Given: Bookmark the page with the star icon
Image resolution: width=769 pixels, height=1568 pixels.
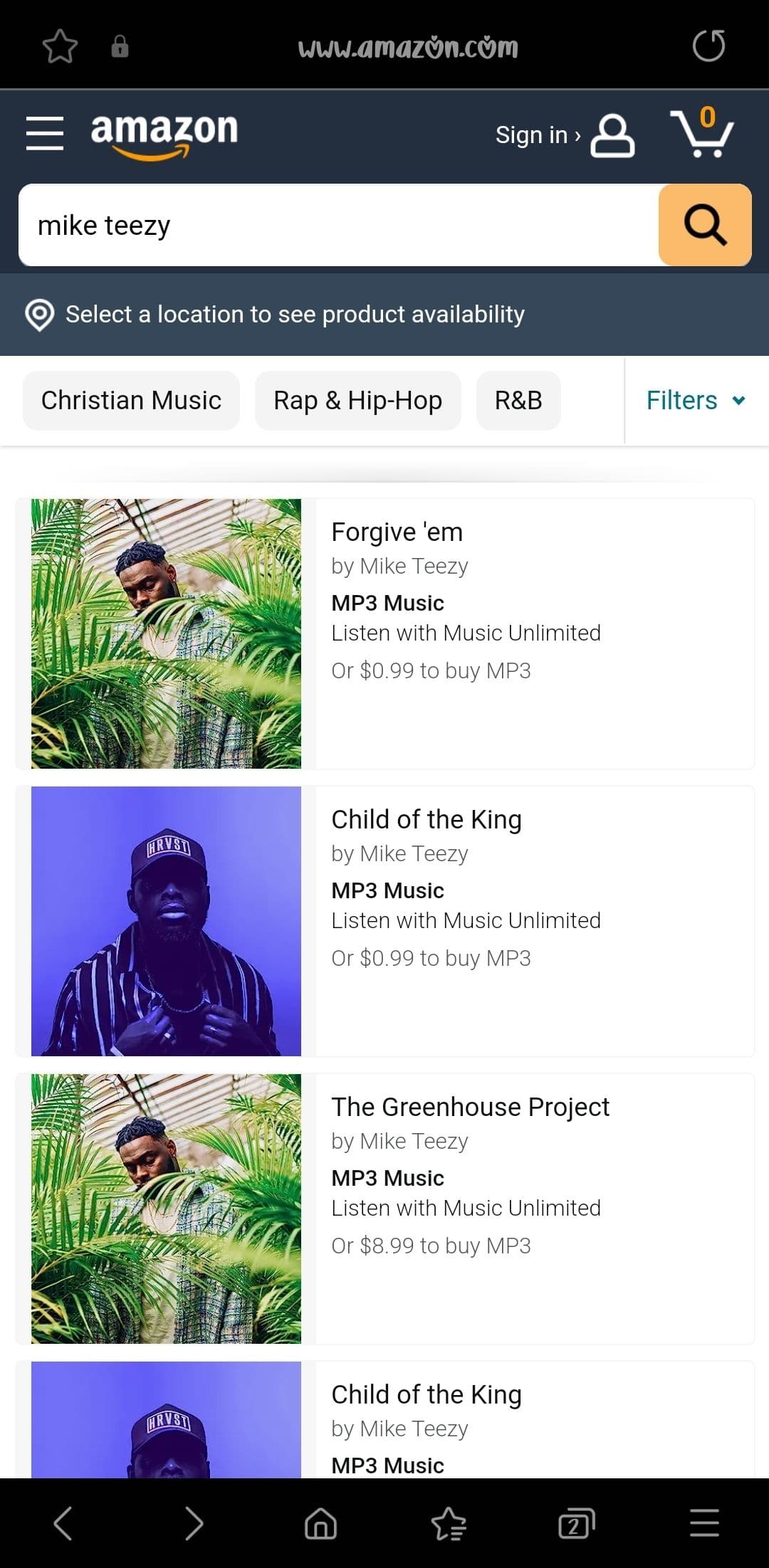Looking at the screenshot, I should tap(61, 46).
